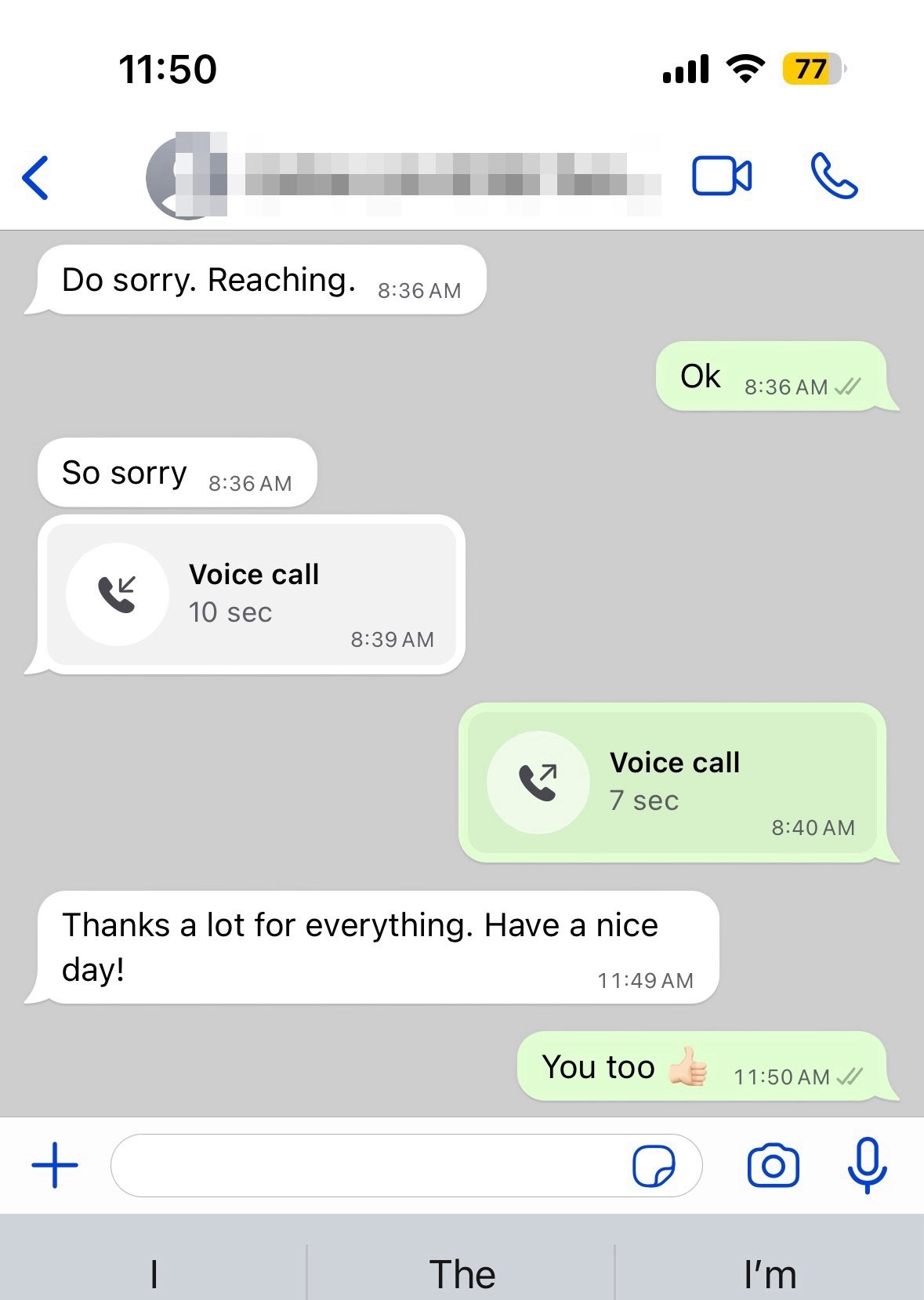
Task: Start a video call
Action: tap(721, 176)
